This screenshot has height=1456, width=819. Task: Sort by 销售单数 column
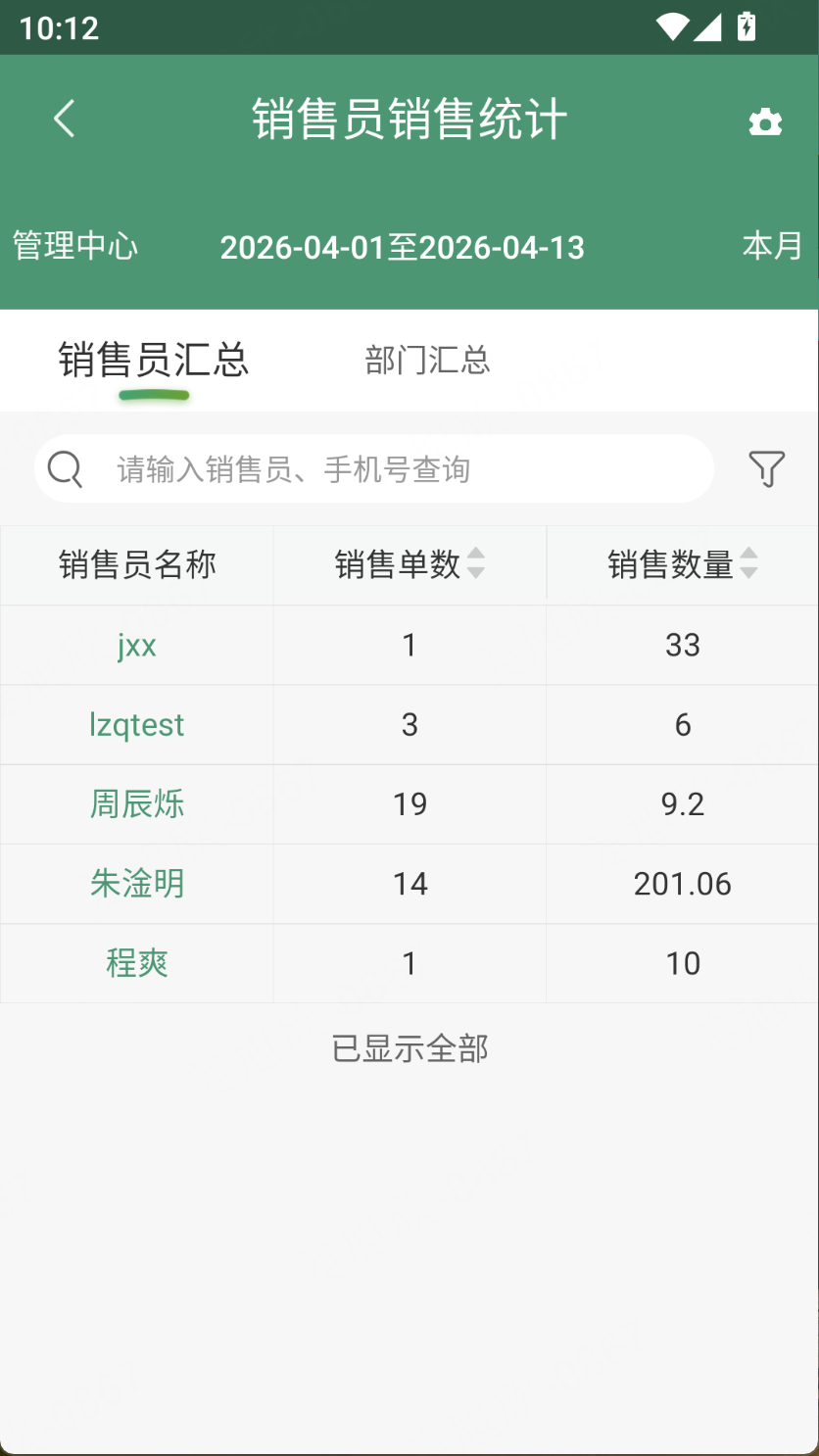click(409, 564)
